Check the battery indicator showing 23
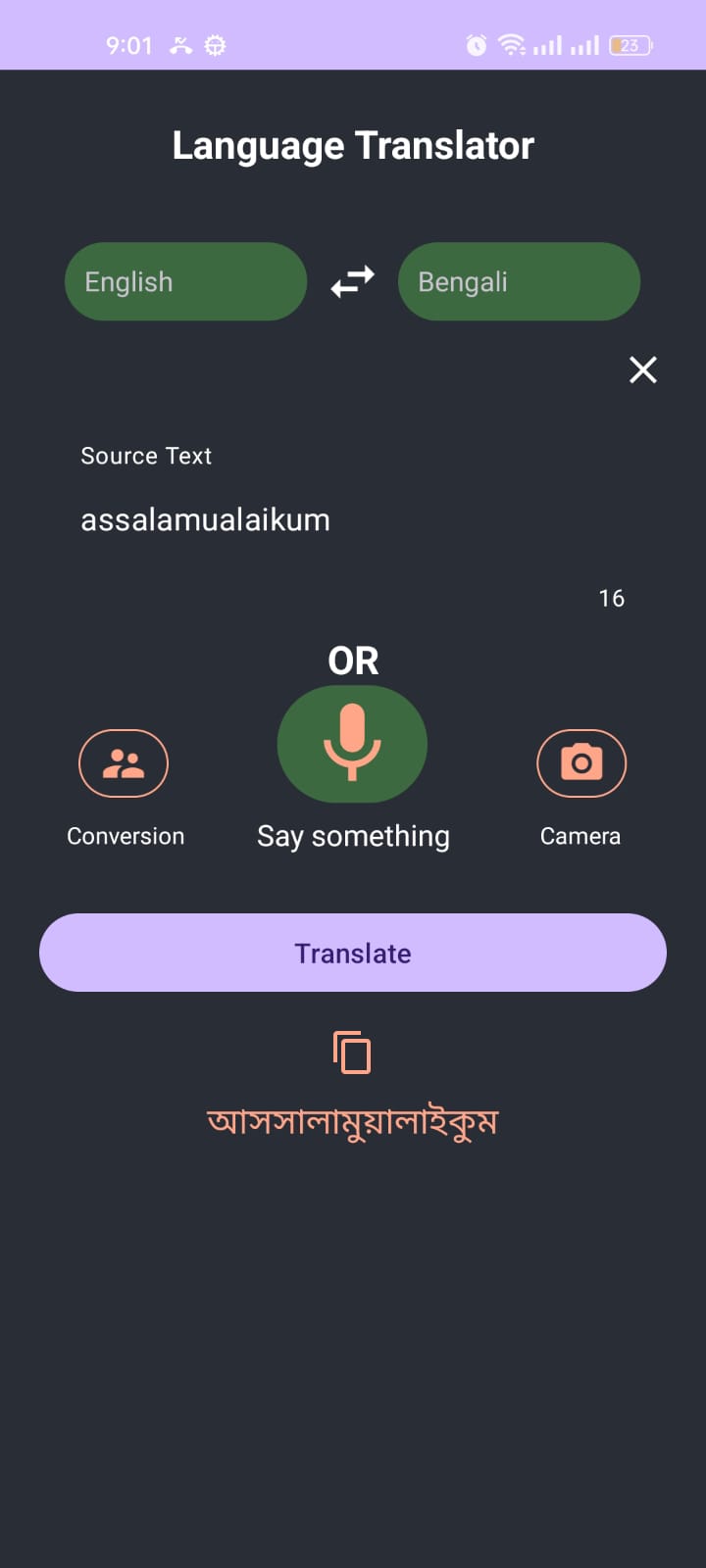The width and height of the screenshot is (706, 1568). (x=629, y=45)
